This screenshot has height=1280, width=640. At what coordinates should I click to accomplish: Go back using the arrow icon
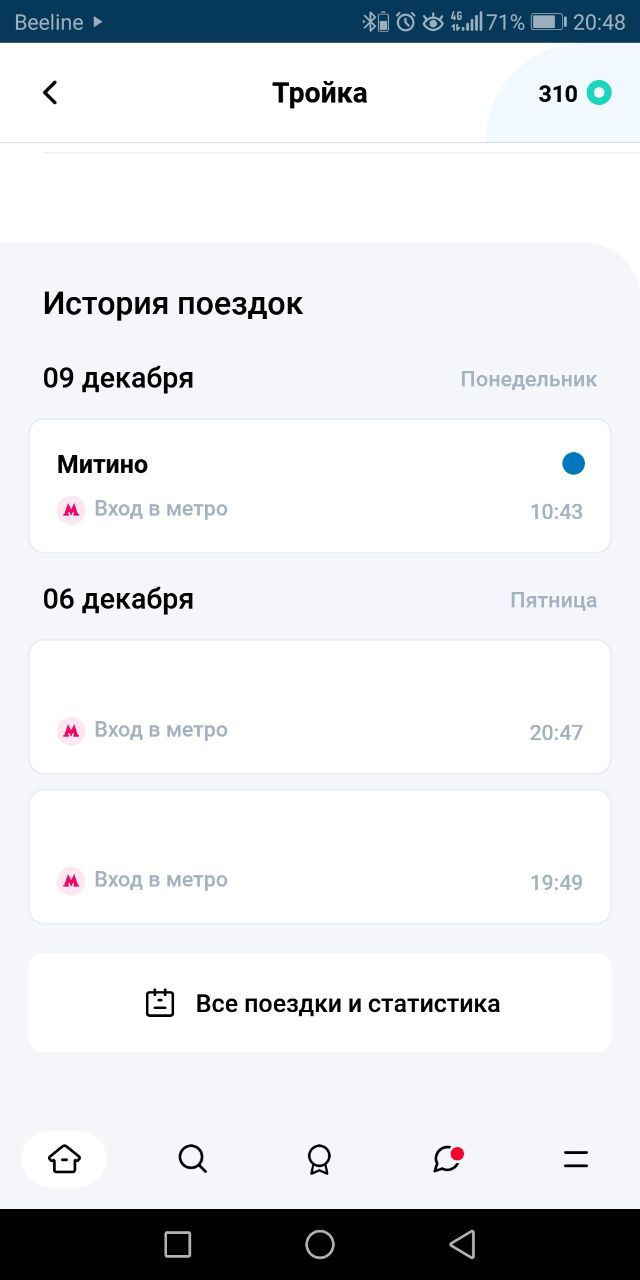pyautogui.click(x=50, y=93)
